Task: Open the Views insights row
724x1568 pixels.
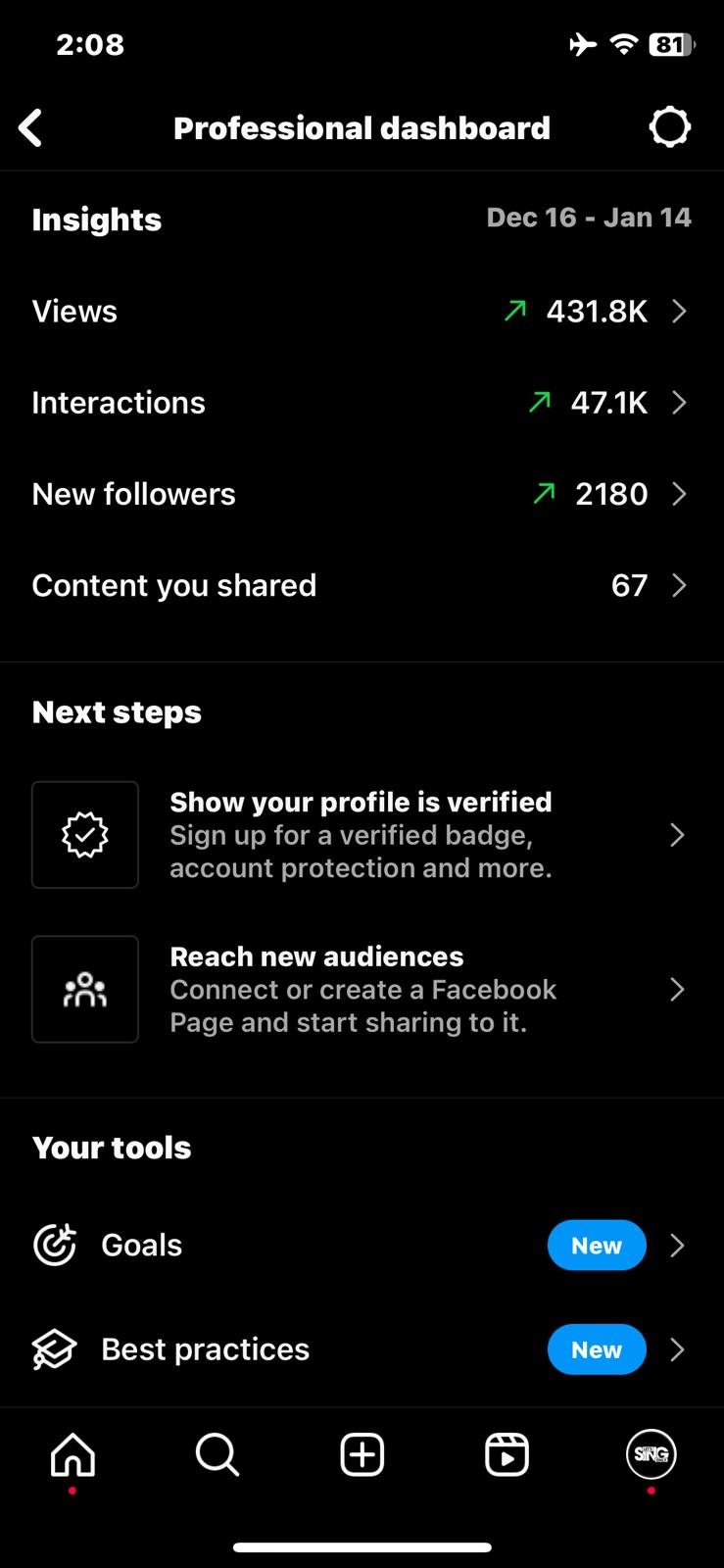Action: (362, 312)
